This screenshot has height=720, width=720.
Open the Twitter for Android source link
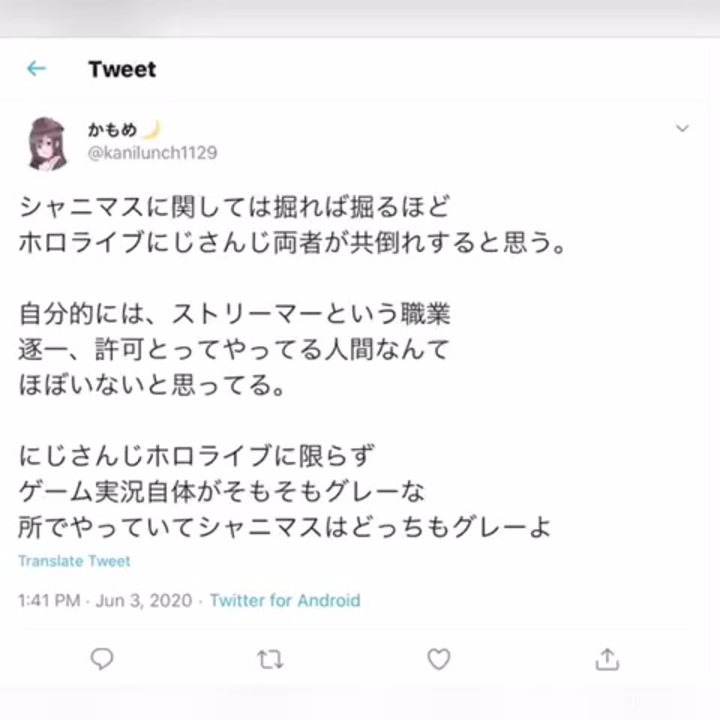(x=285, y=601)
